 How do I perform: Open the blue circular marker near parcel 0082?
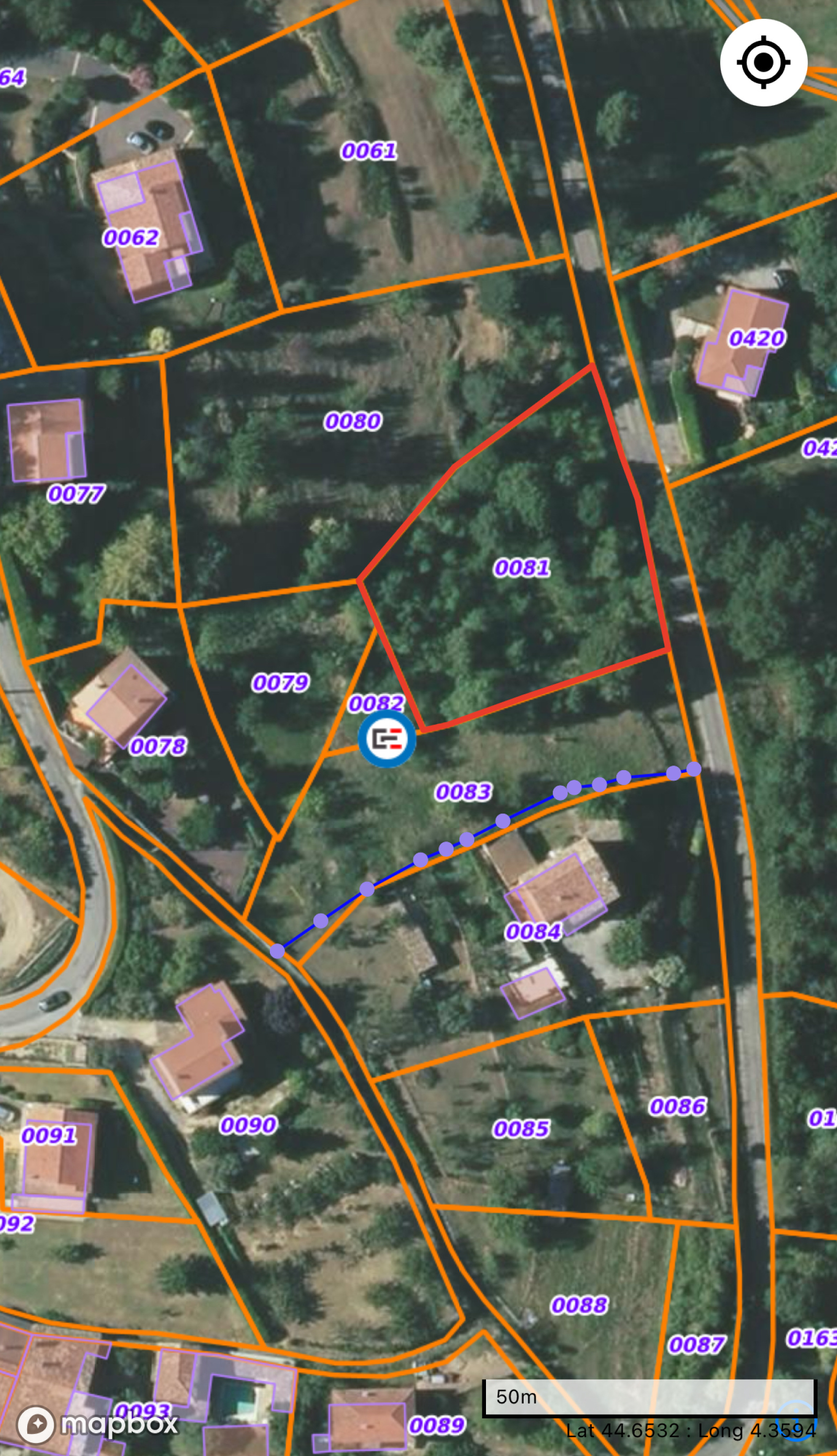(387, 739)
